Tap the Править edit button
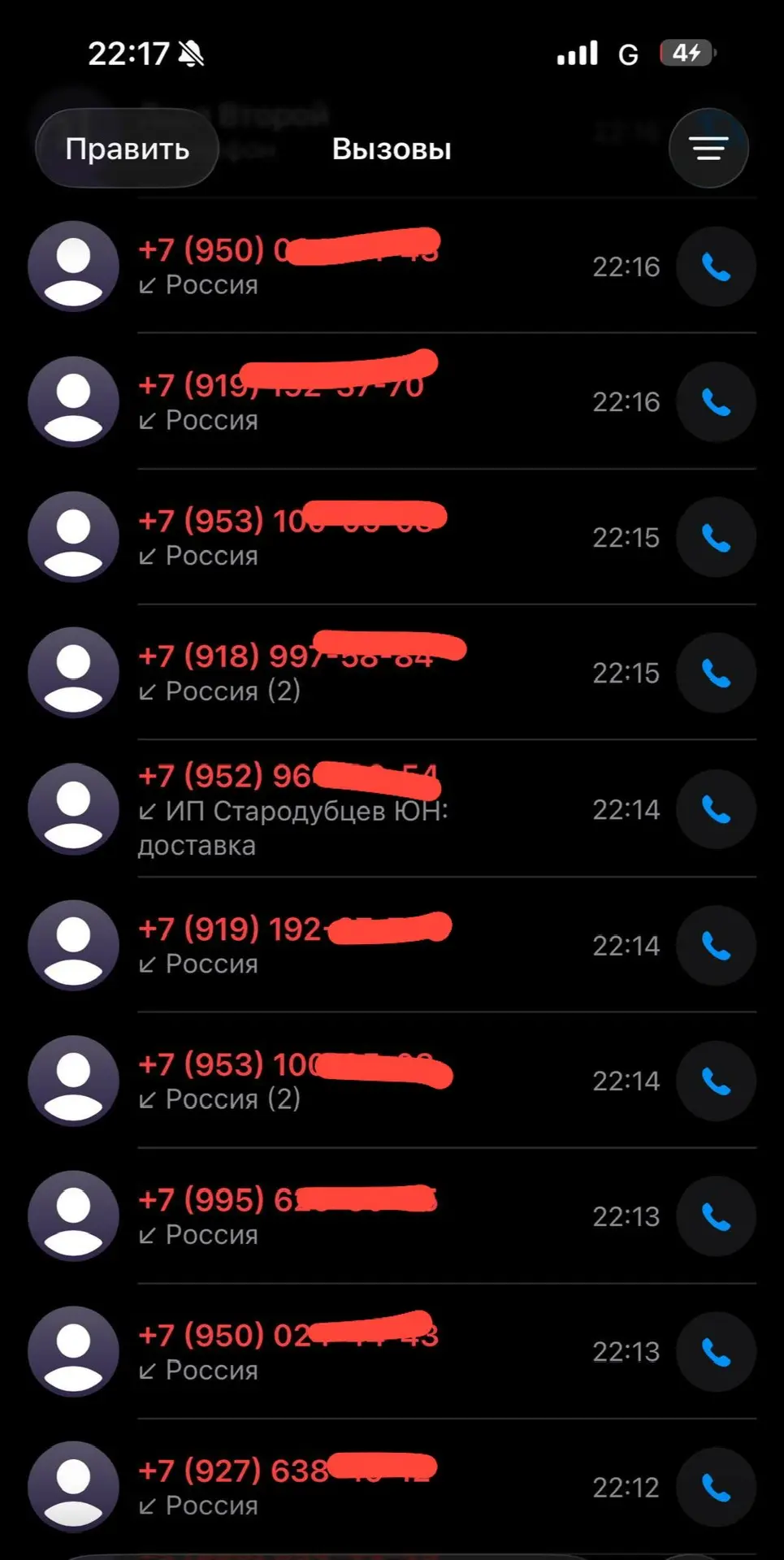Screen dimensions: 784x1560 pyautogui.click(x=127, y=149)
